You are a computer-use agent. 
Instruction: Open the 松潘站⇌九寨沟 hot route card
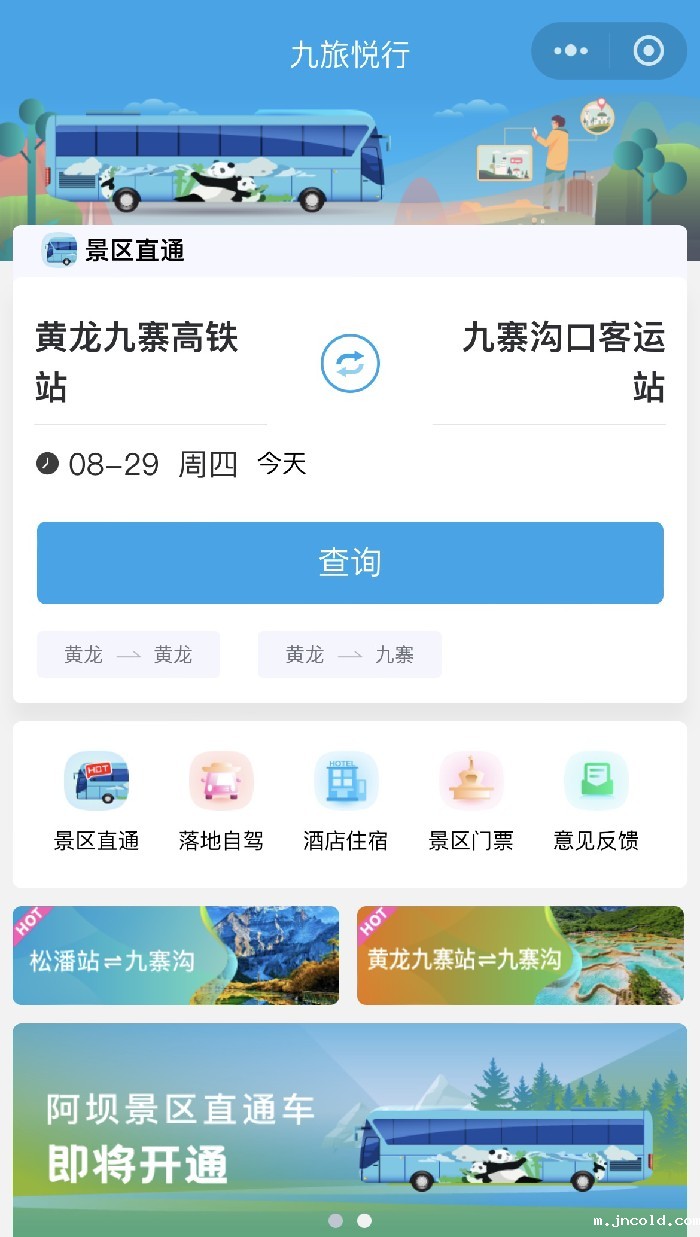(176, 956)
